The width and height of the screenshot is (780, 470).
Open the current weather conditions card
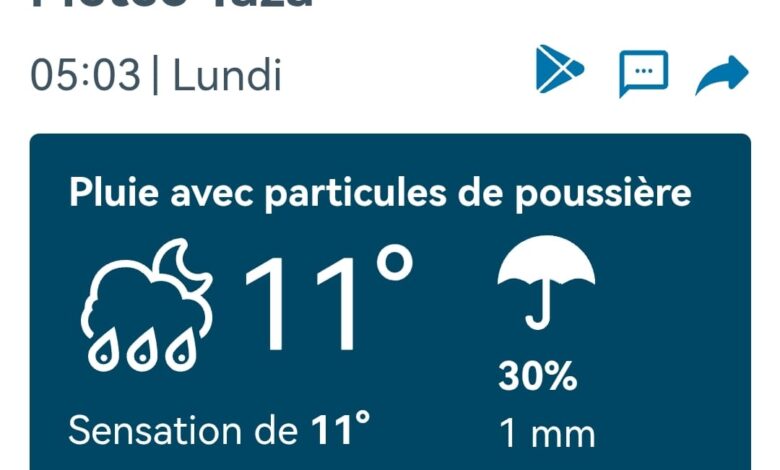point(390,300)
